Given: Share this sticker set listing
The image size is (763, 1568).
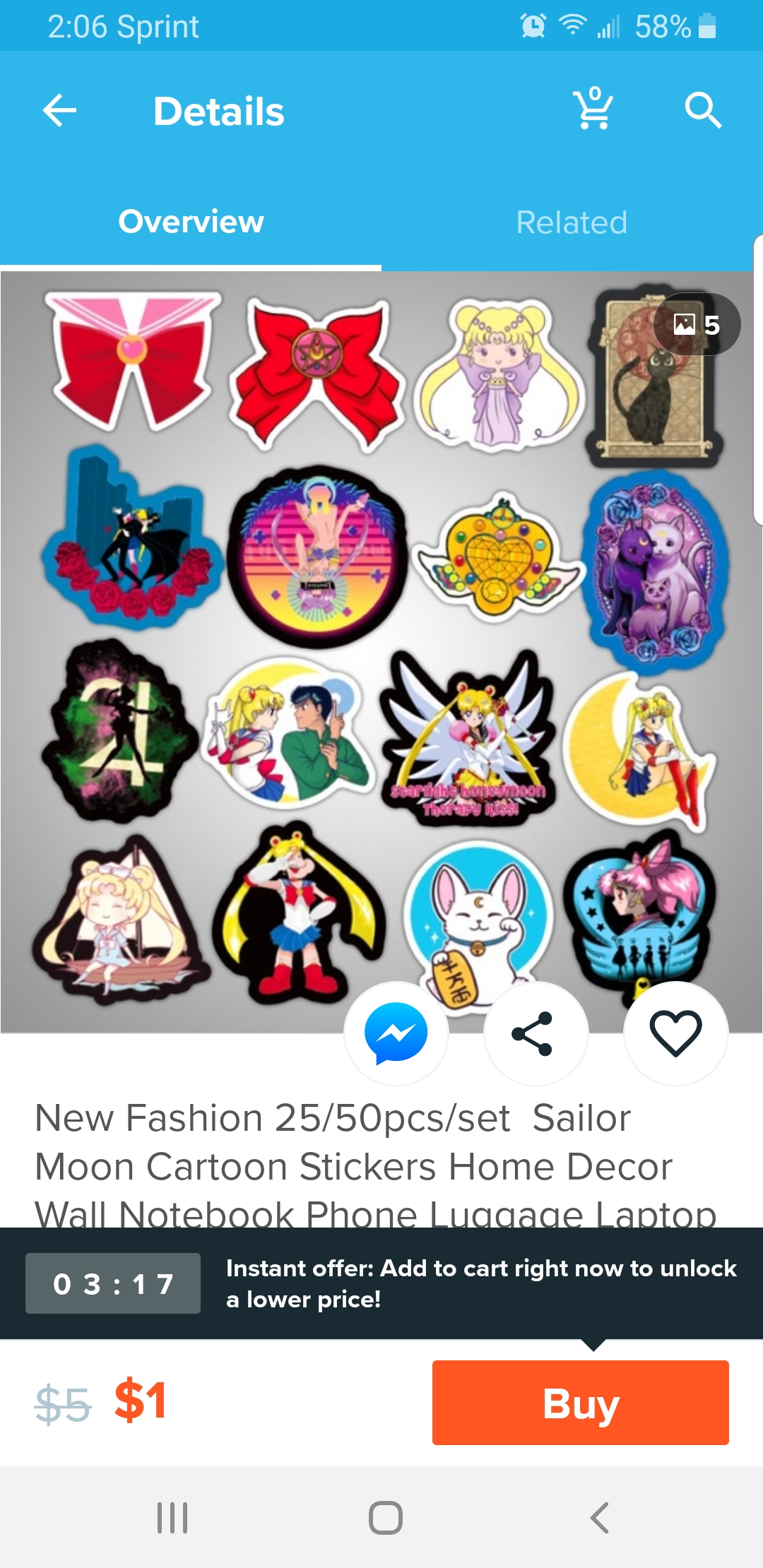Looking at the screenshot, I should [x=536, y=1033].
